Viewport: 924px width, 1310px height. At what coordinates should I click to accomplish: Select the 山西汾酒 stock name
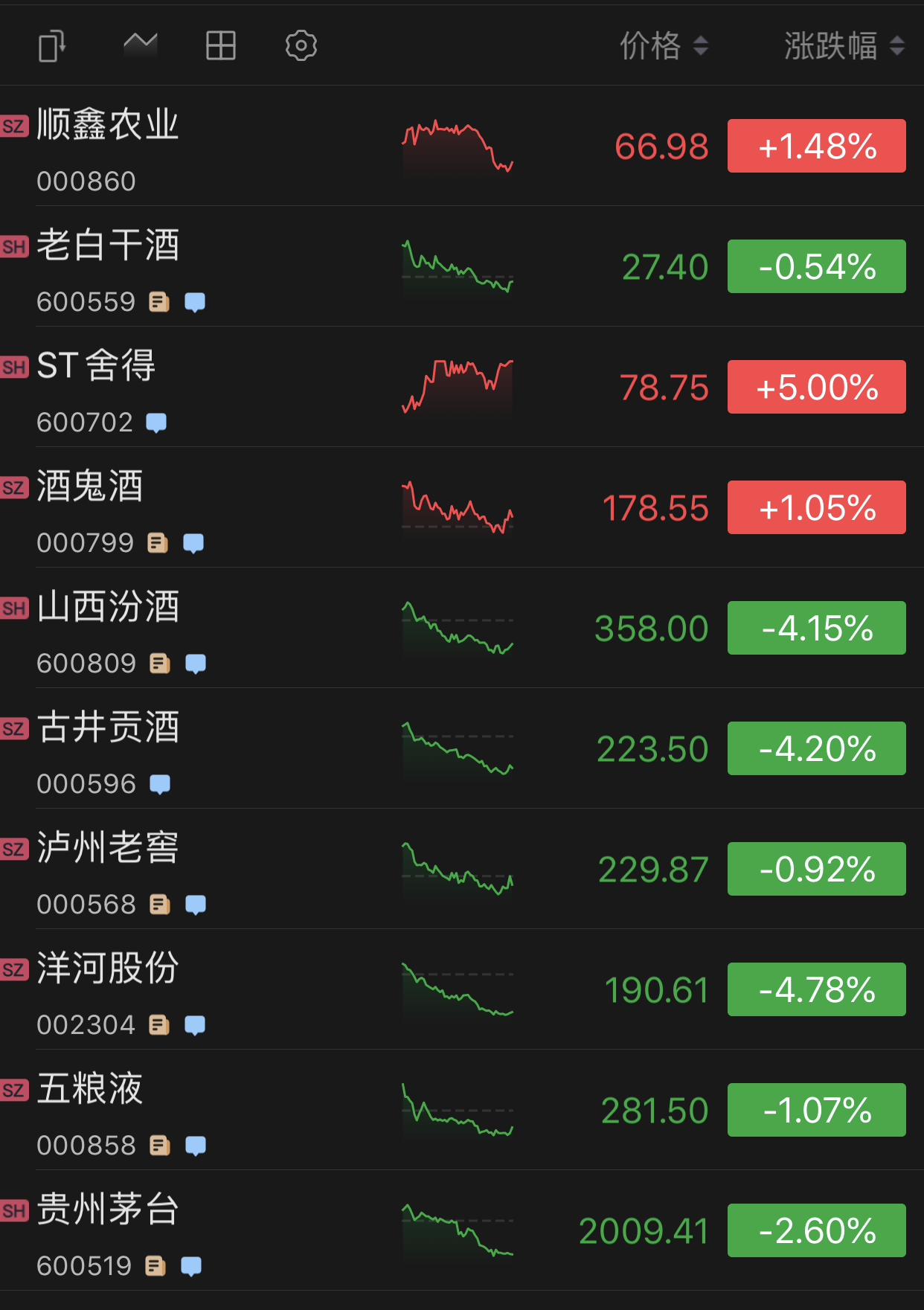107,608
